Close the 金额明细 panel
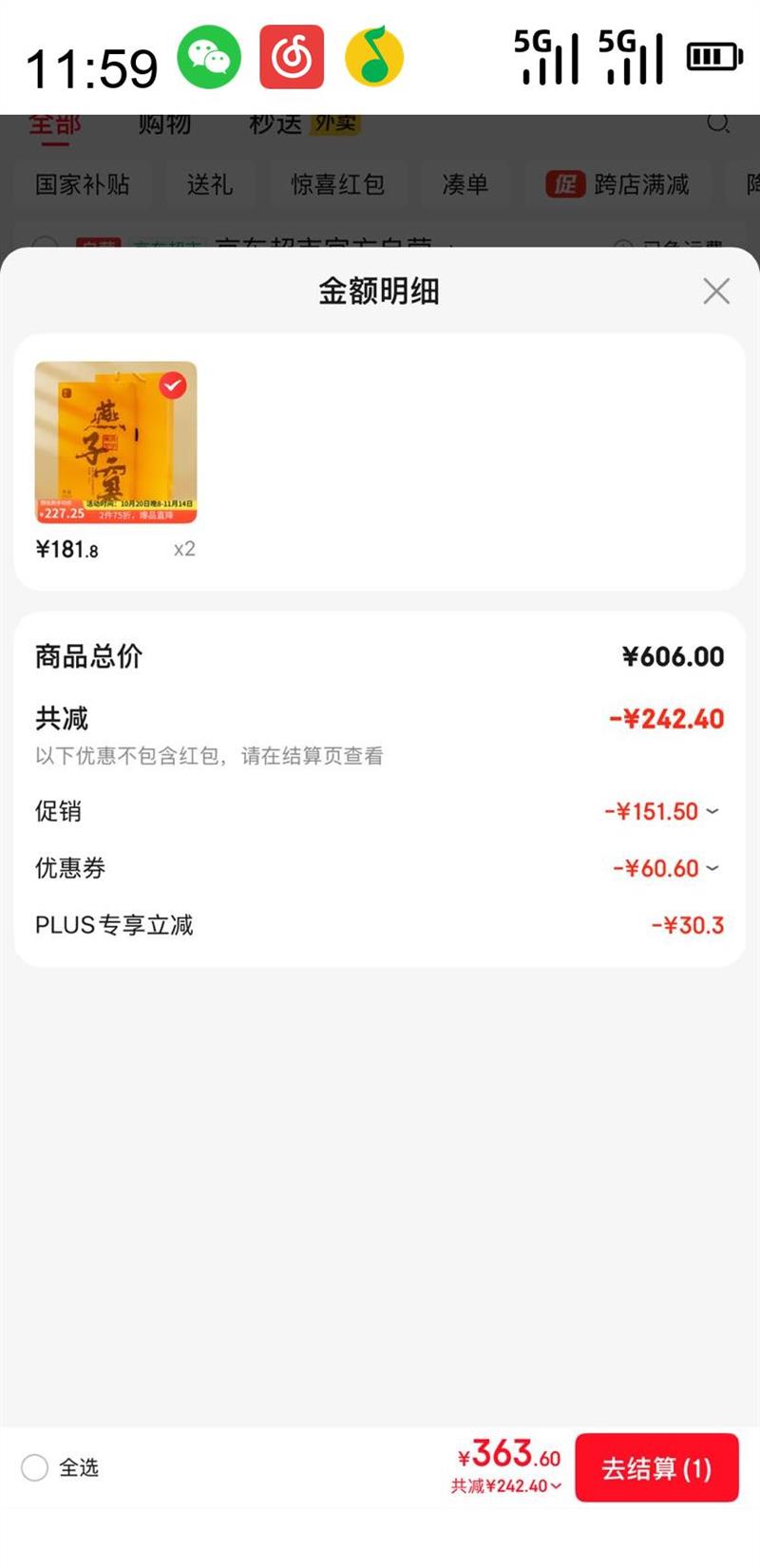760x1568 pixels. pyautogui.click(x=716, y=291)
